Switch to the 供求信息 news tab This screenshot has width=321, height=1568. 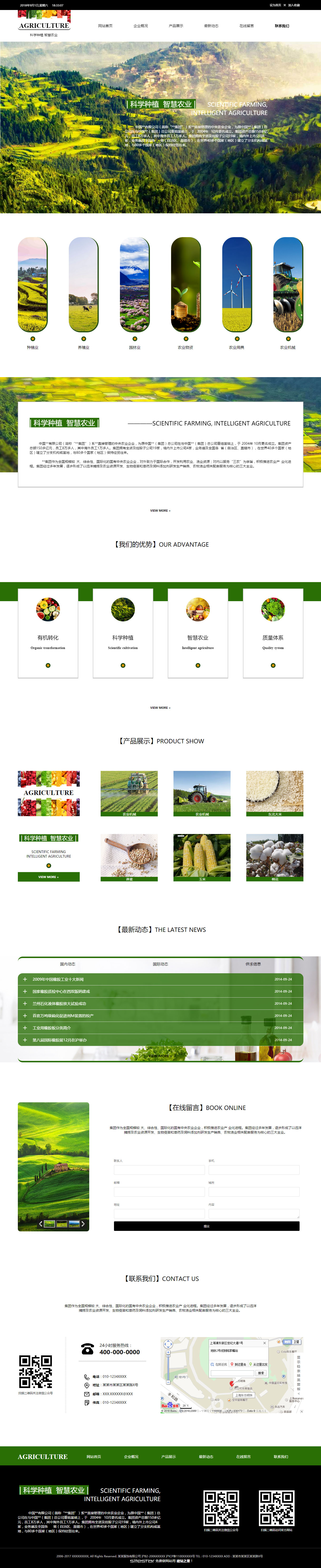pos(253,964)
